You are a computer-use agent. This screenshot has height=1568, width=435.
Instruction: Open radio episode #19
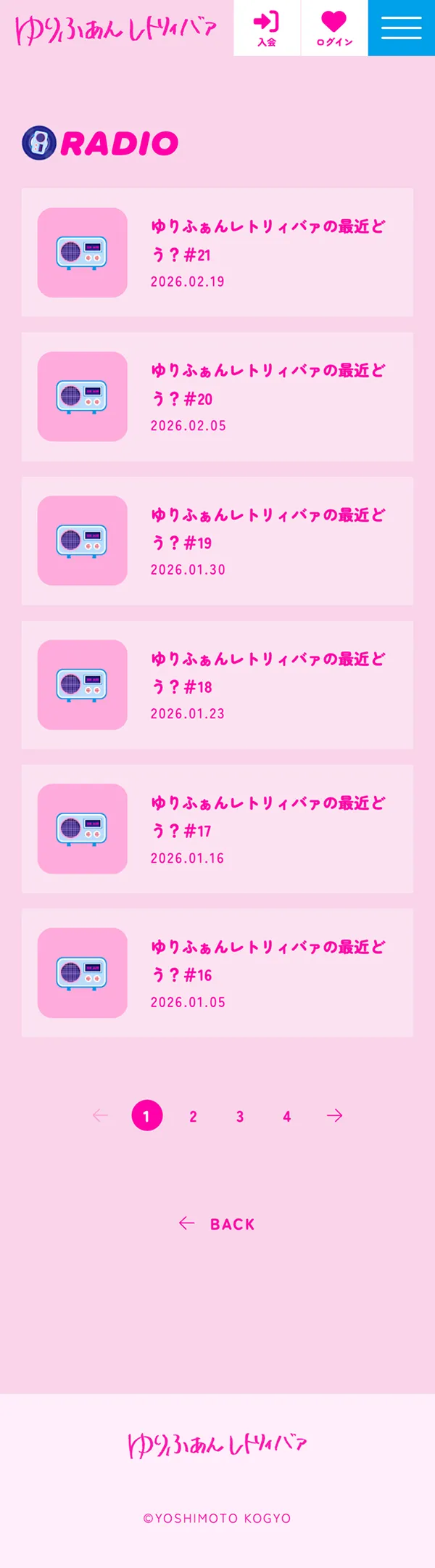217,541
